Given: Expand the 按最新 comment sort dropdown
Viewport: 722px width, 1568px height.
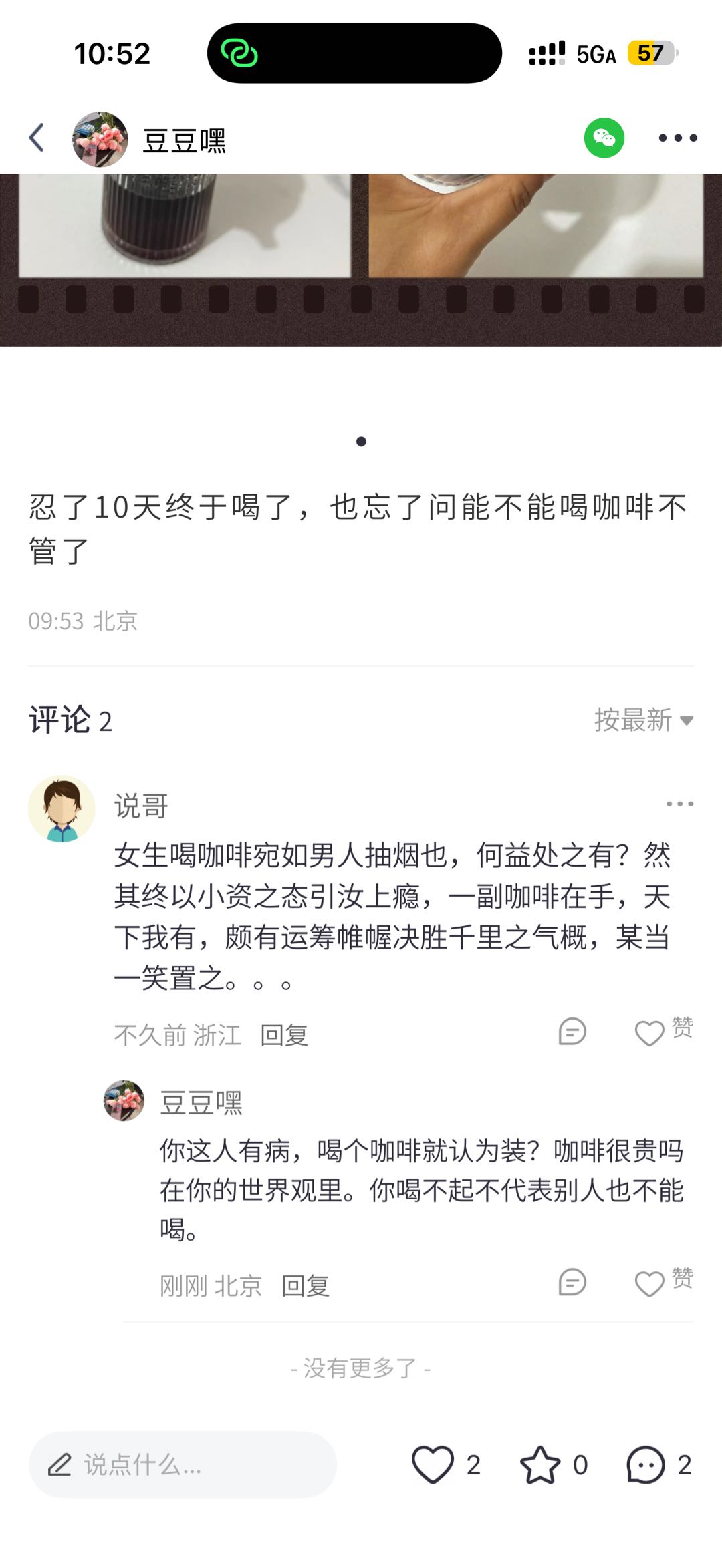Looking at the screenshot, I should pyautogui.click(x=643, y=720).
